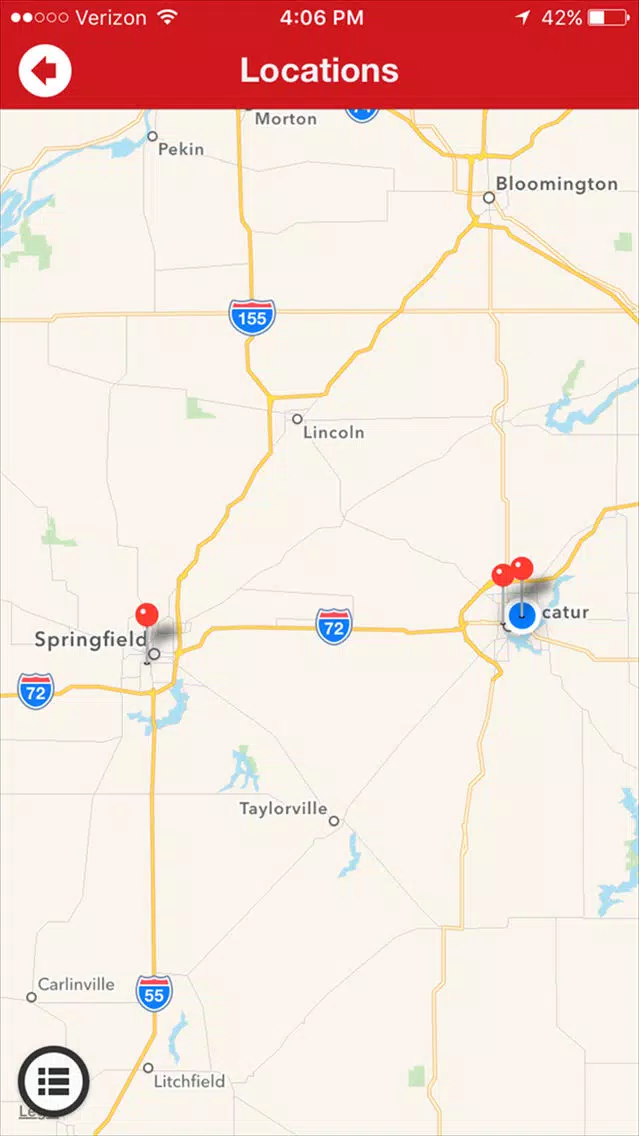Open the Legal link on the map
Viewport: 639px width, 1136px height.
pos(33,1111)
